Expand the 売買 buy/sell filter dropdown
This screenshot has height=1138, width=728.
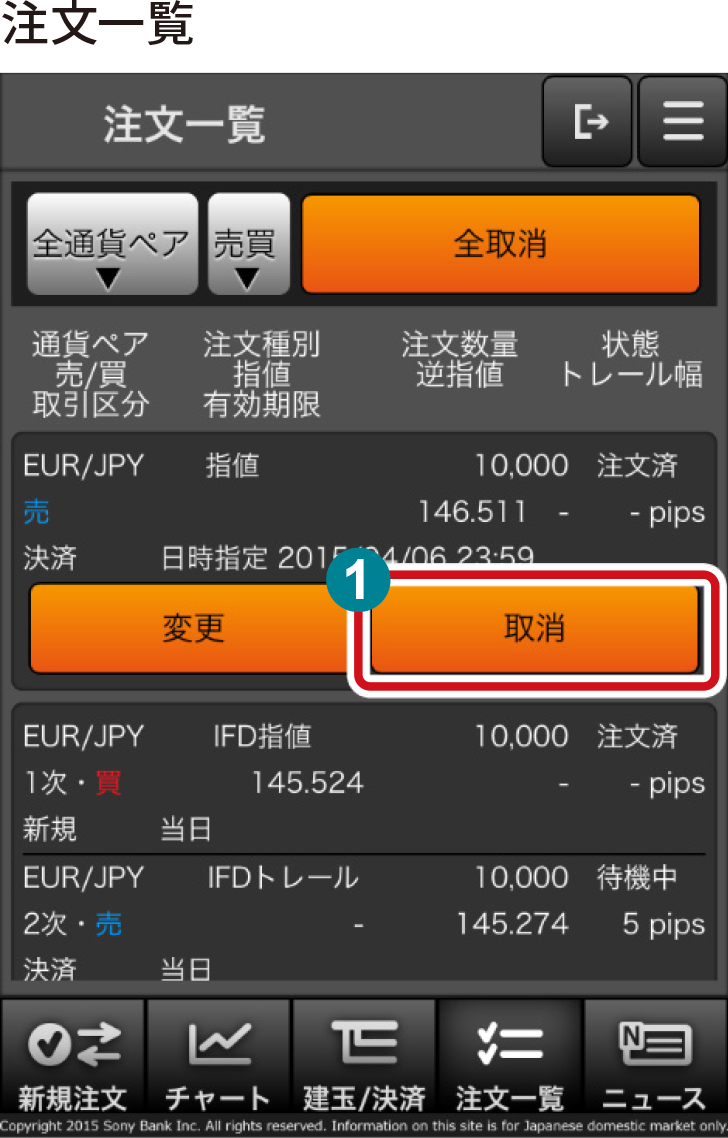pyautogui.click(x=248, y=244)
